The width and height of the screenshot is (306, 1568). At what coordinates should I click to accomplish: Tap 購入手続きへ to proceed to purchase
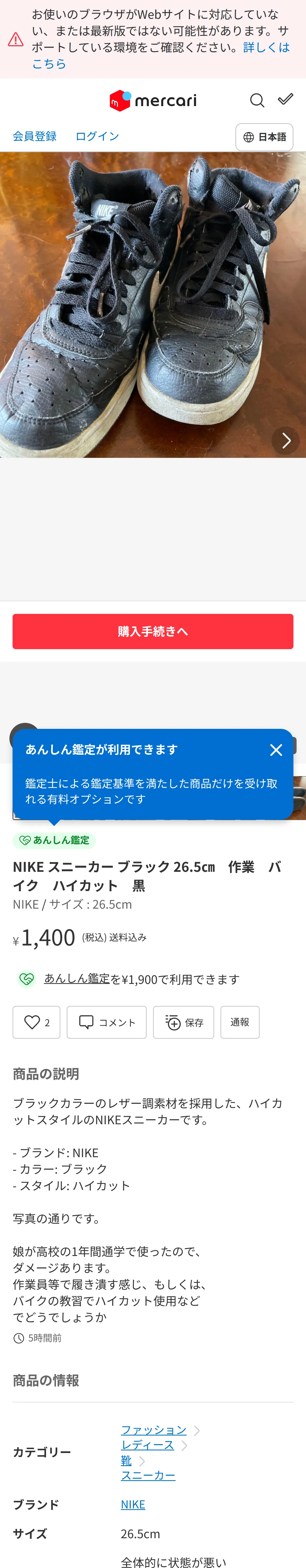[153, 631]
